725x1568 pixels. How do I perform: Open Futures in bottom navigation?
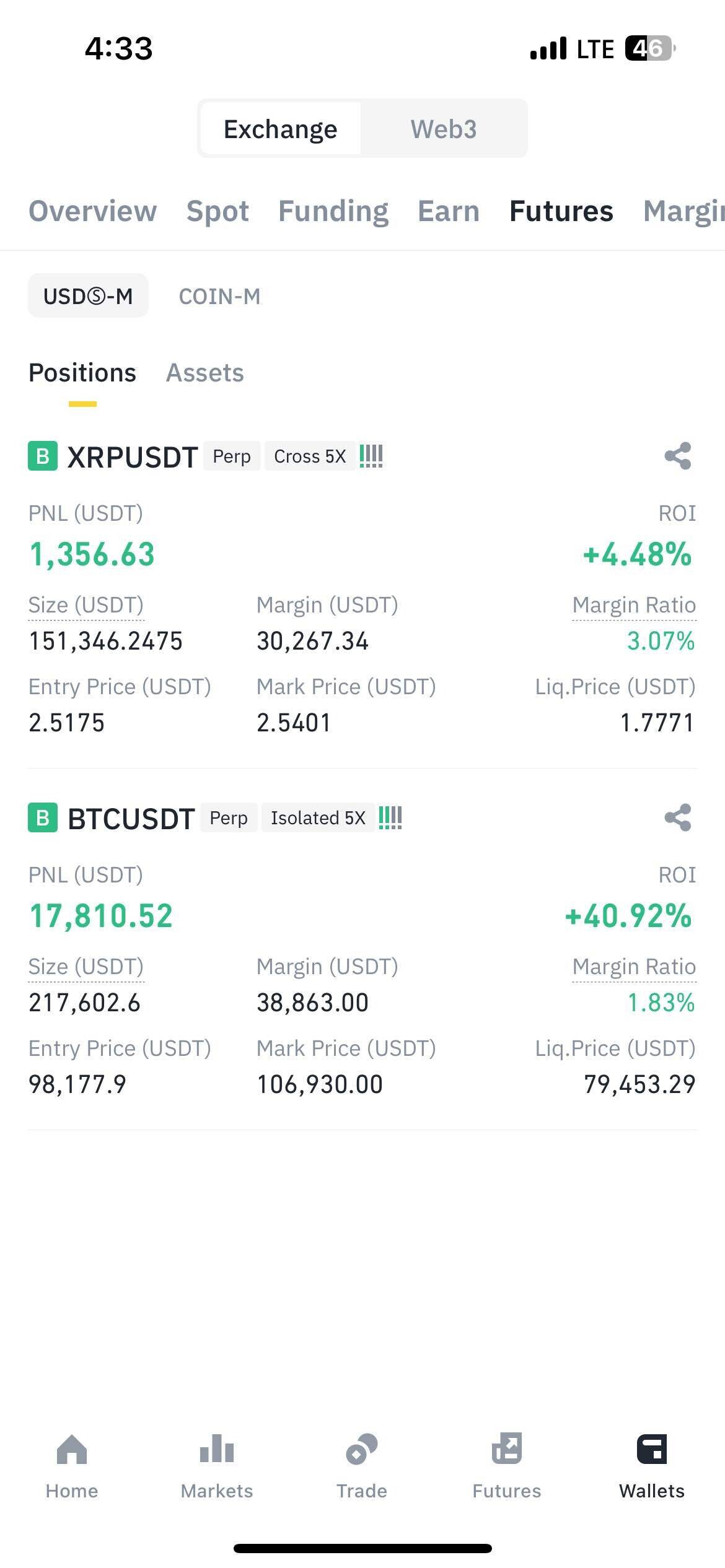507,1466
